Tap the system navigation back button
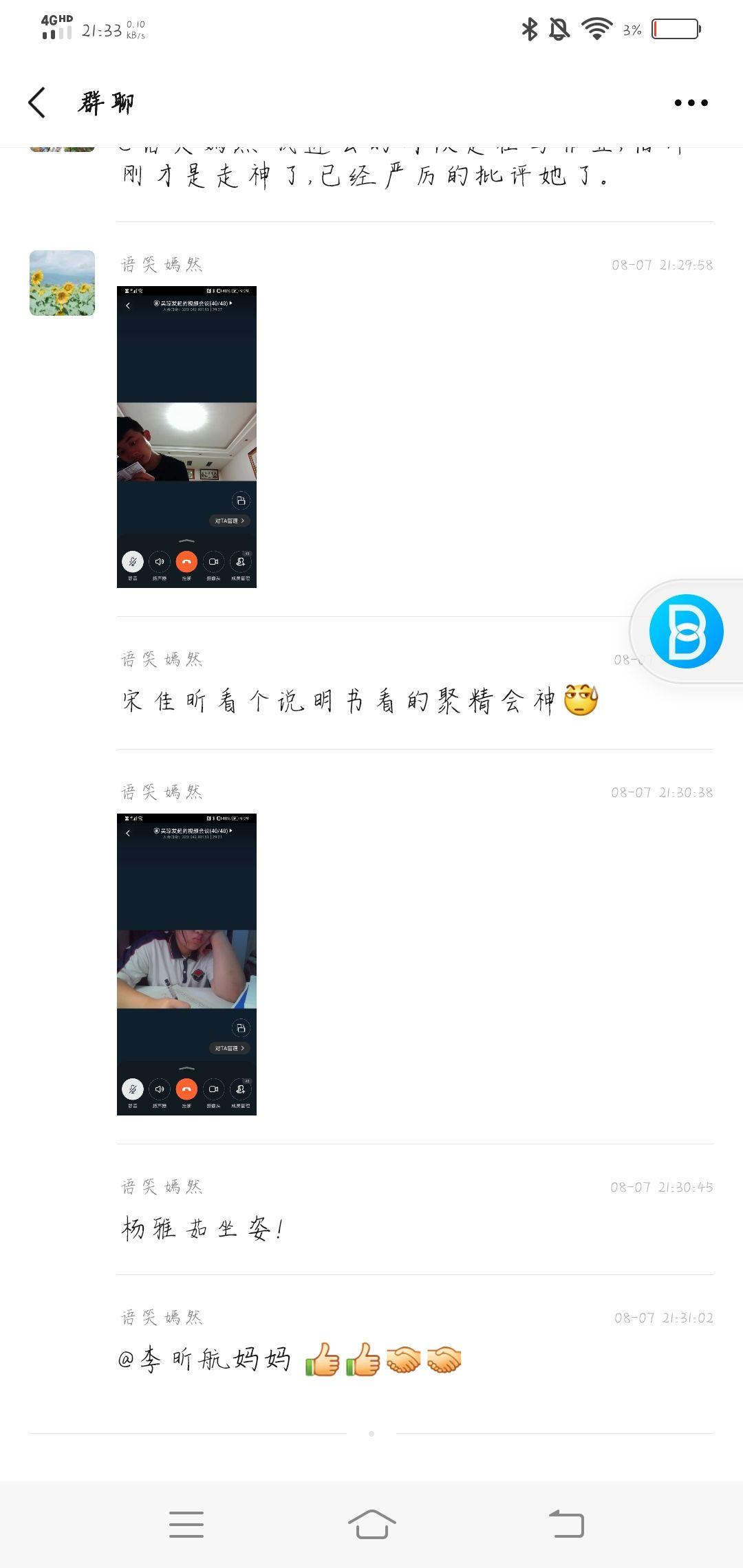 566,1525
